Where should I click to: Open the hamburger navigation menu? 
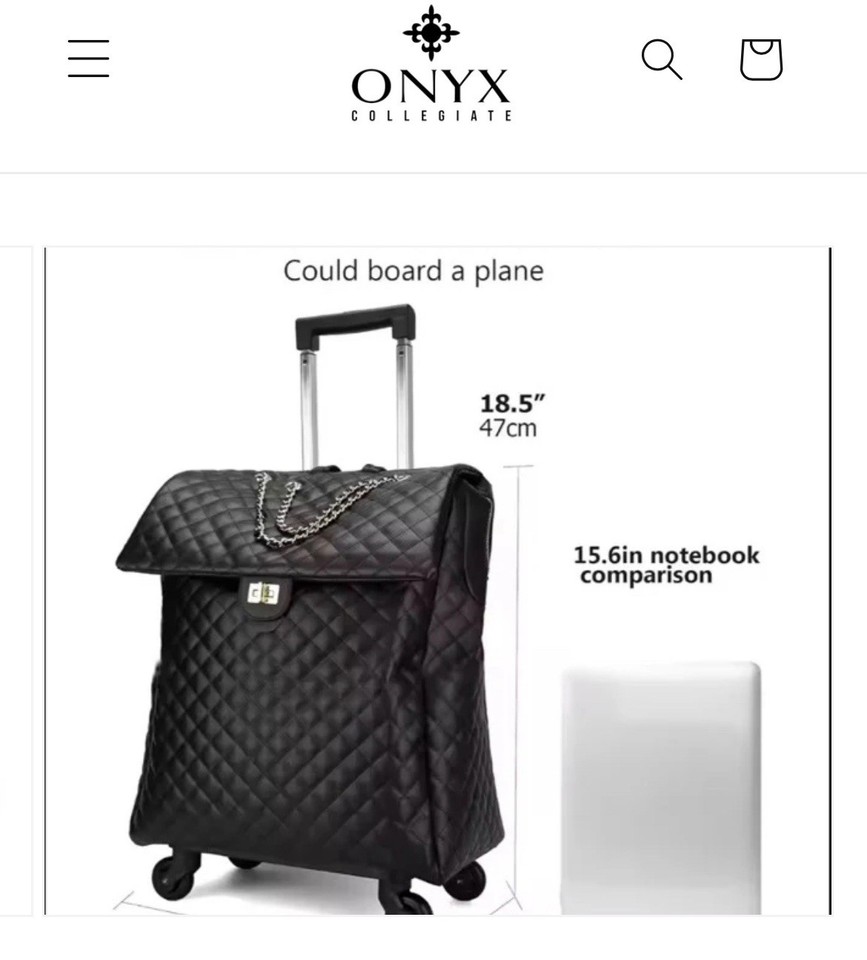click(x=89, y=59)
